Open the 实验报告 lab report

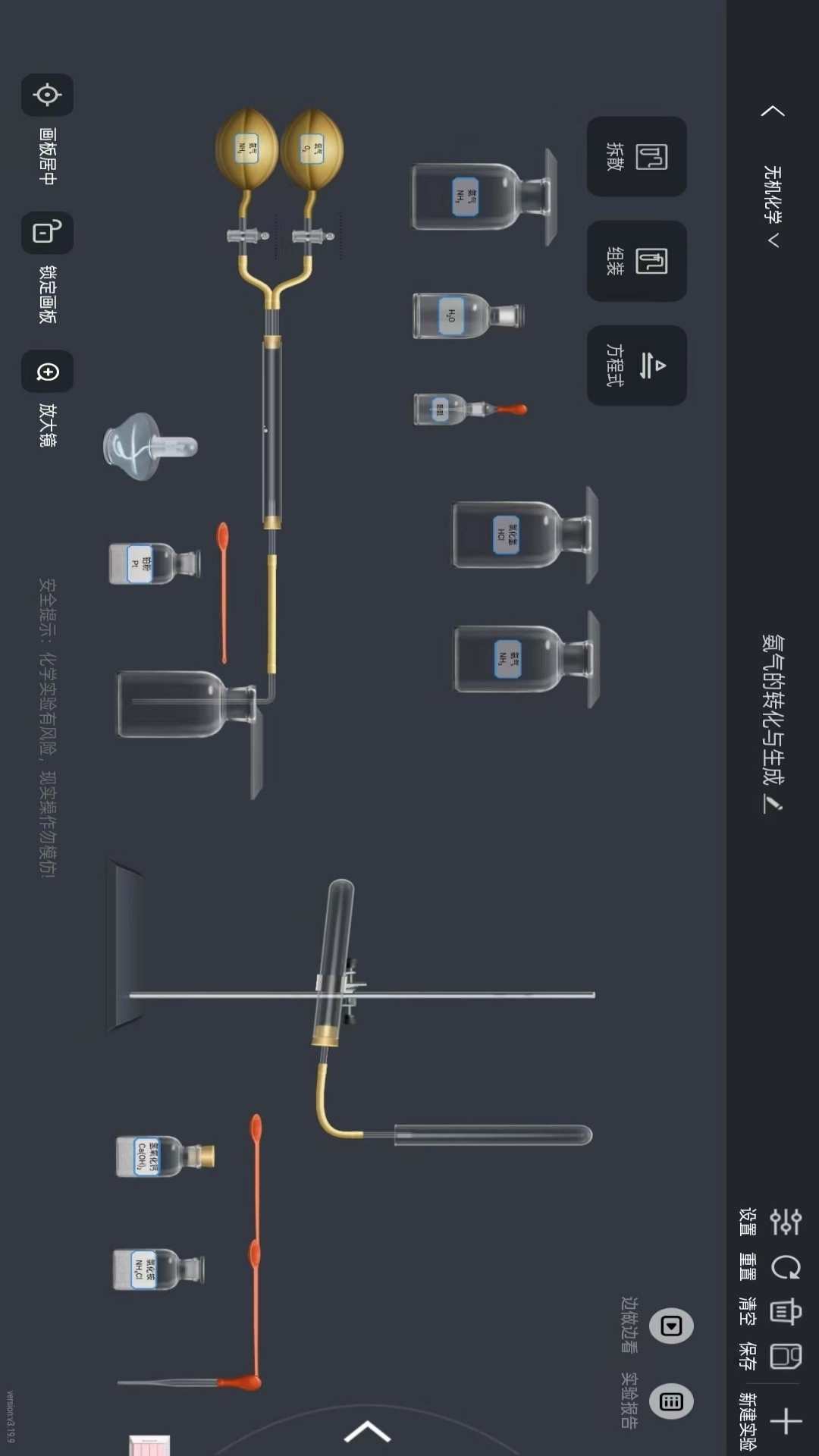pyautogui.click(x=670, y=1401)
